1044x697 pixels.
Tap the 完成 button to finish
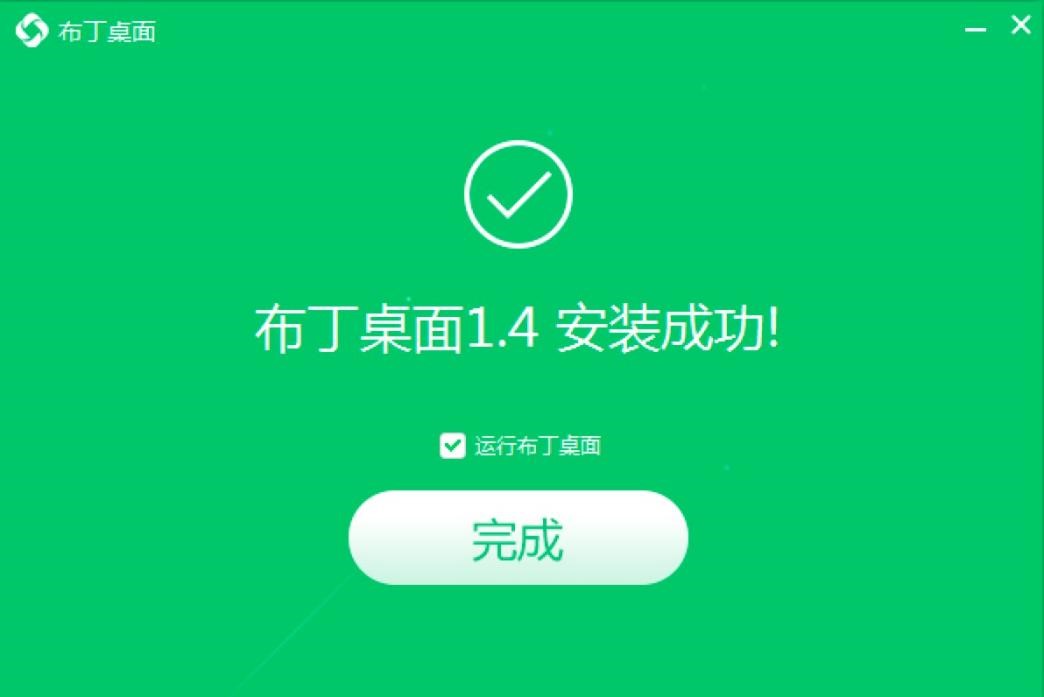click(518, 538)
